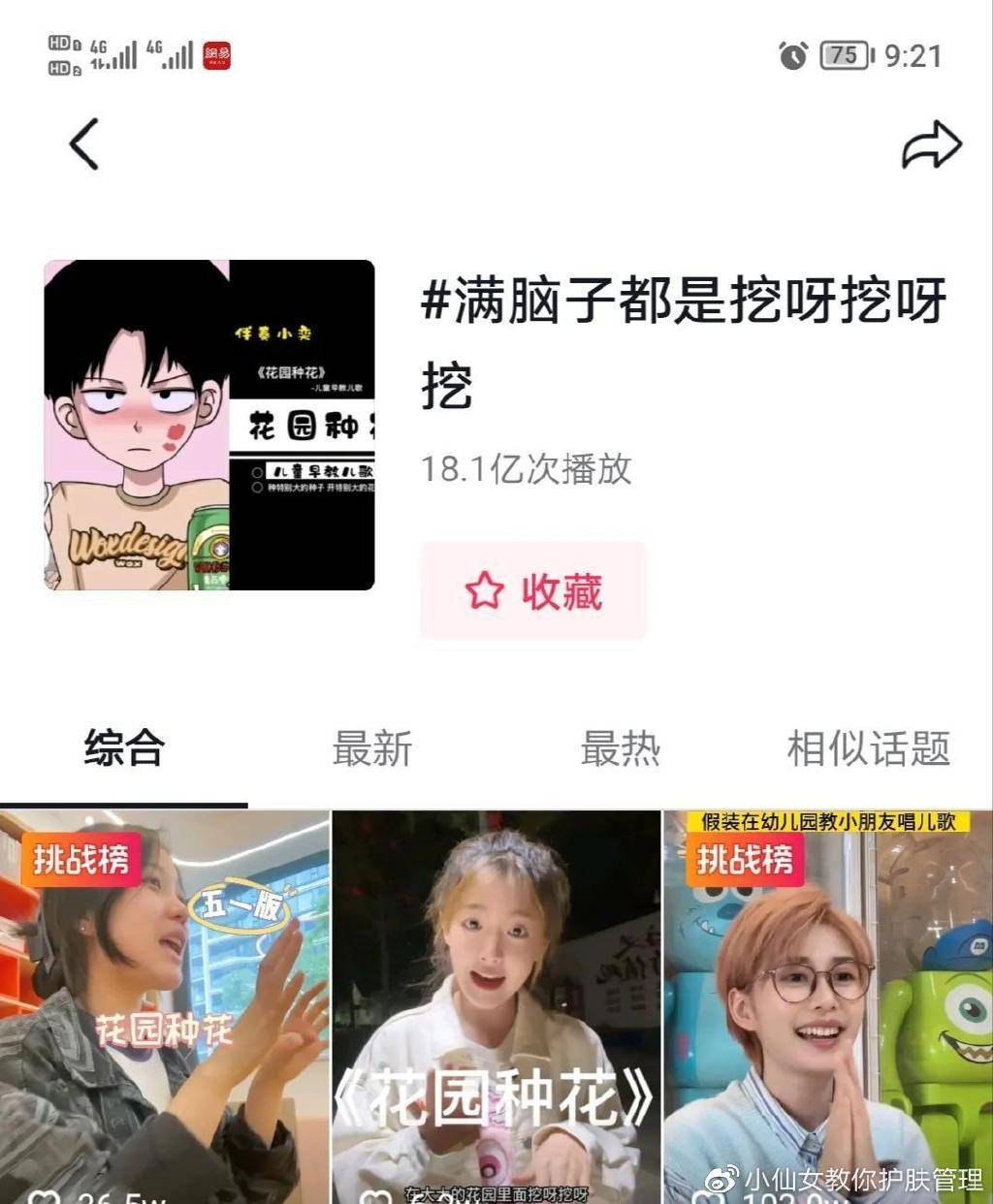Open the 最热 tab

tap(620, 749)
